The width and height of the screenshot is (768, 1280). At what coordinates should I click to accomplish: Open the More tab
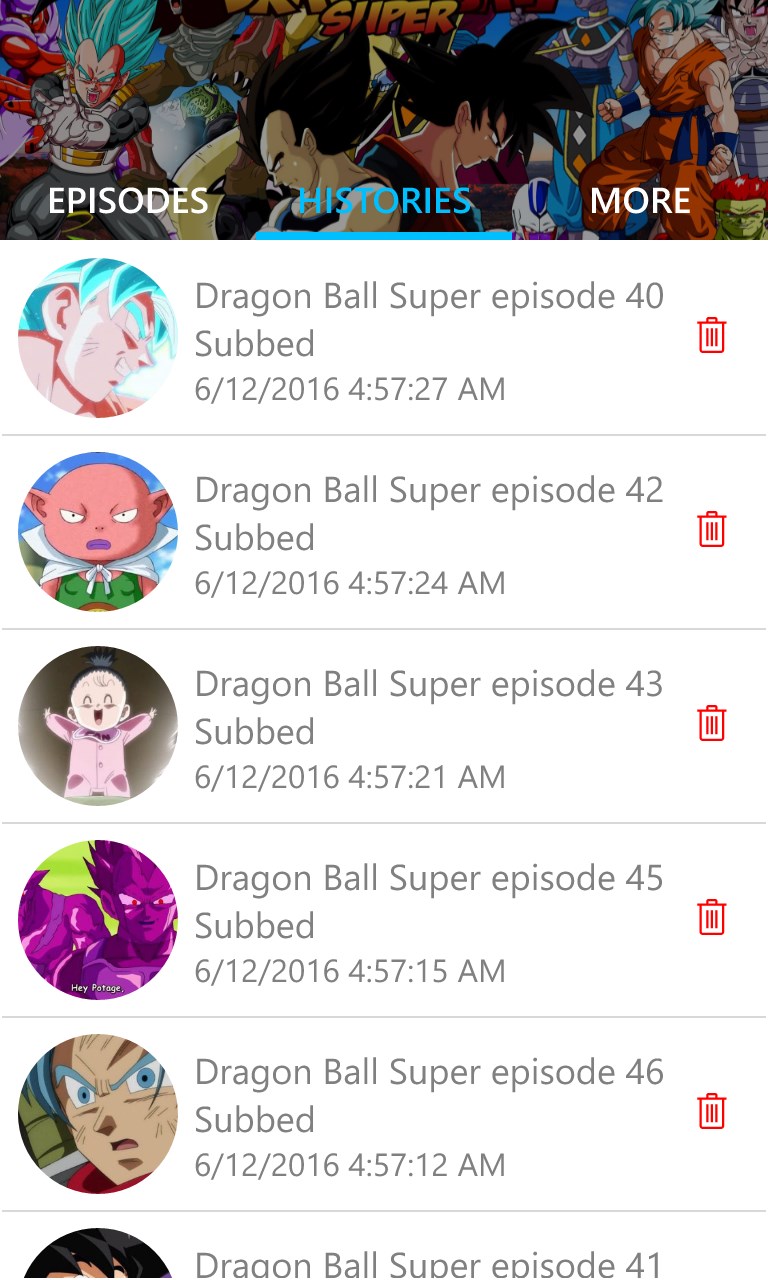[x=640, y=201]
